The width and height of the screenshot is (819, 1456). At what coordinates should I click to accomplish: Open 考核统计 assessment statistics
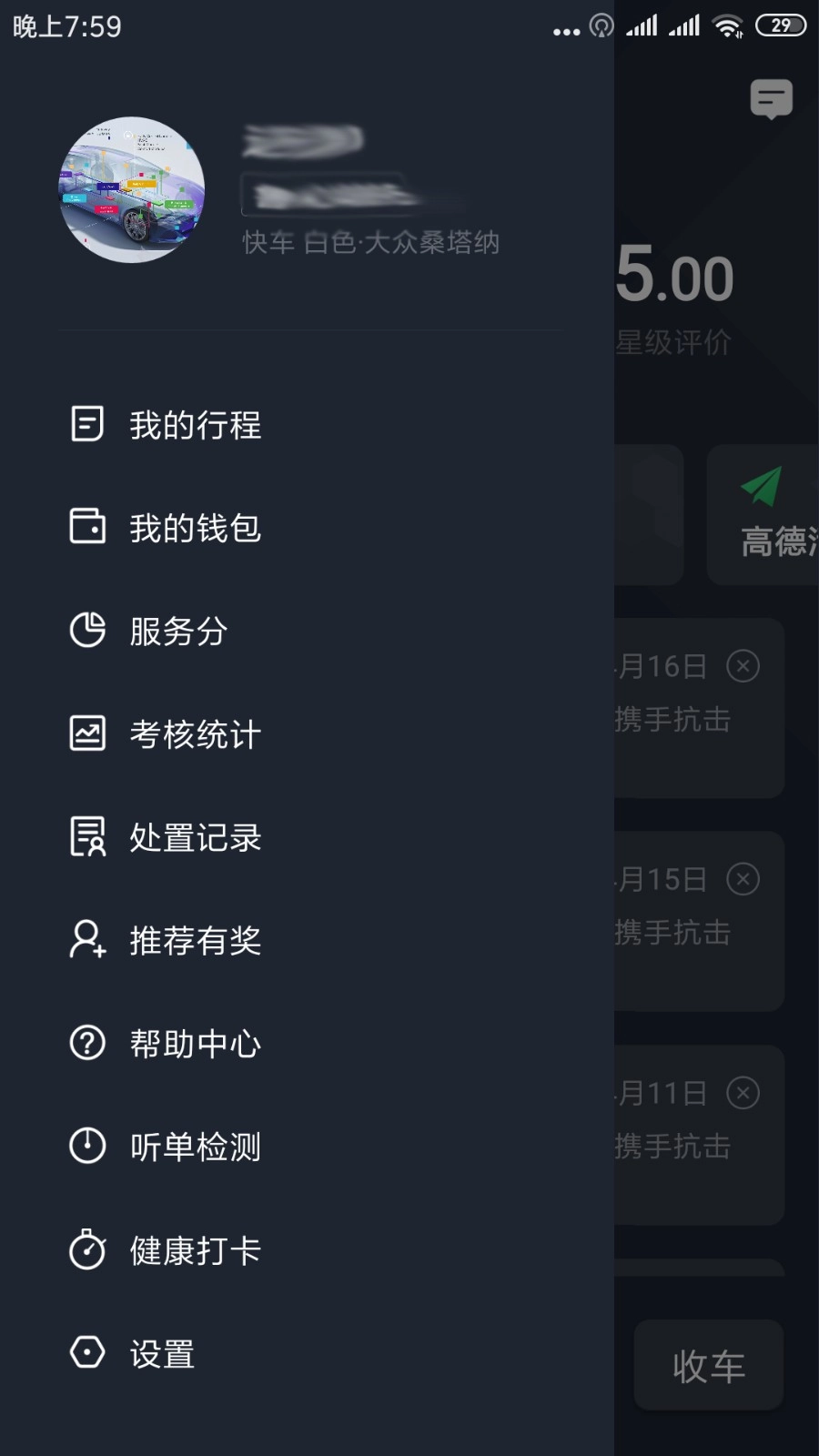pos(195,733)
